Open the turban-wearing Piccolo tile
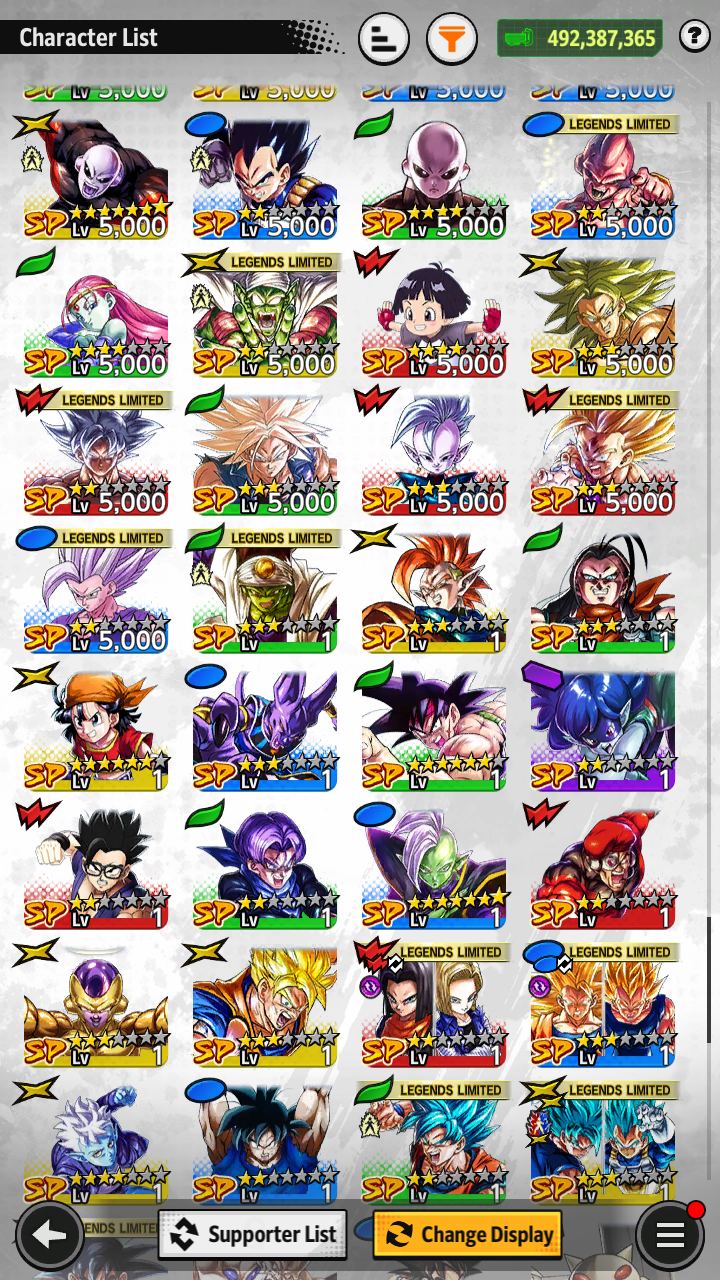Screen dimensions: 720x1280 point(265,594)
